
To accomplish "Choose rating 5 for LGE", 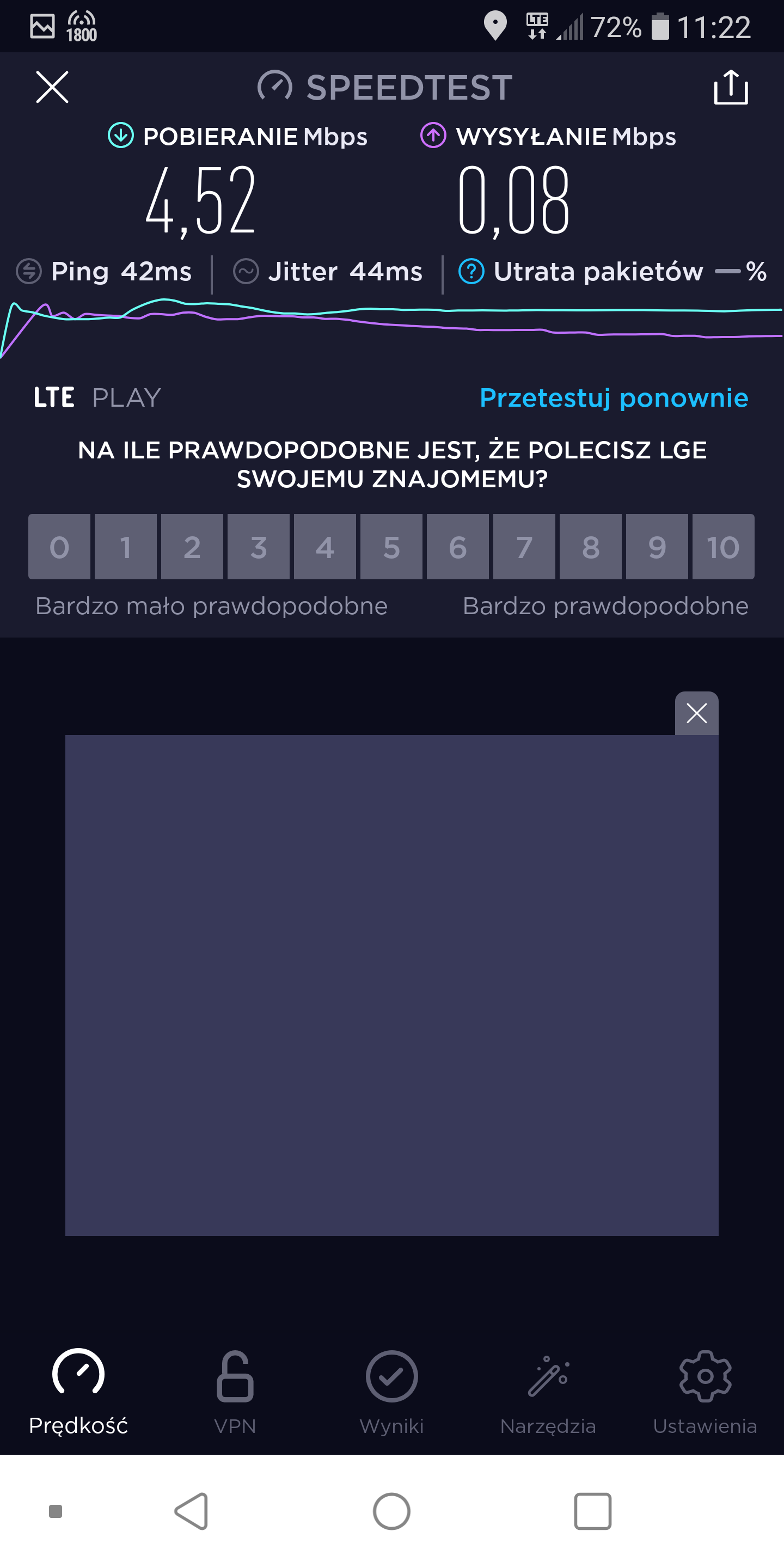I will pyautogui.click(x=391, y=547).
